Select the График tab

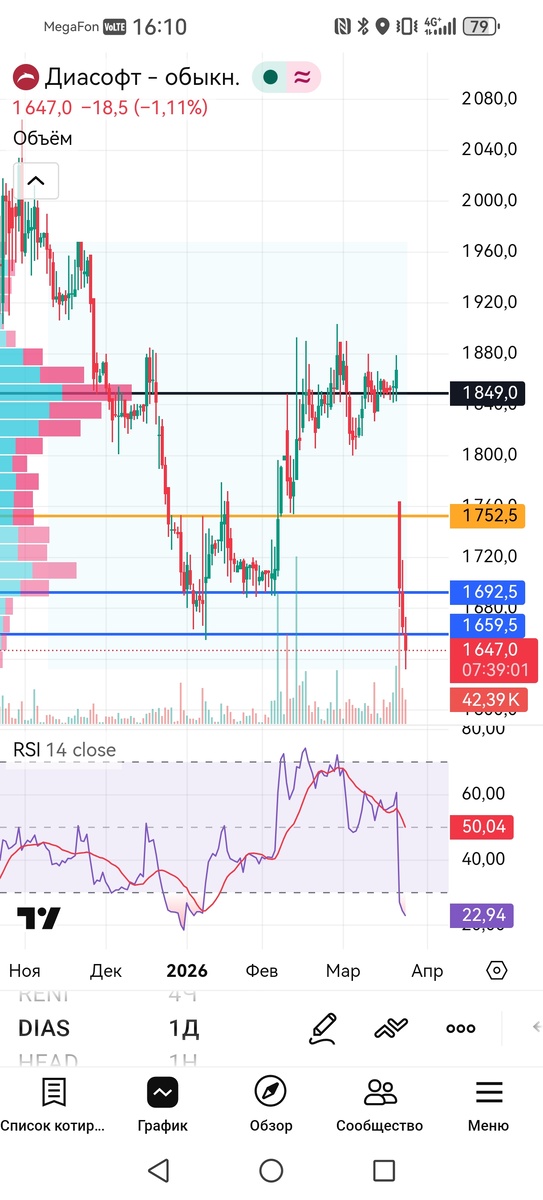point(162,1105)
